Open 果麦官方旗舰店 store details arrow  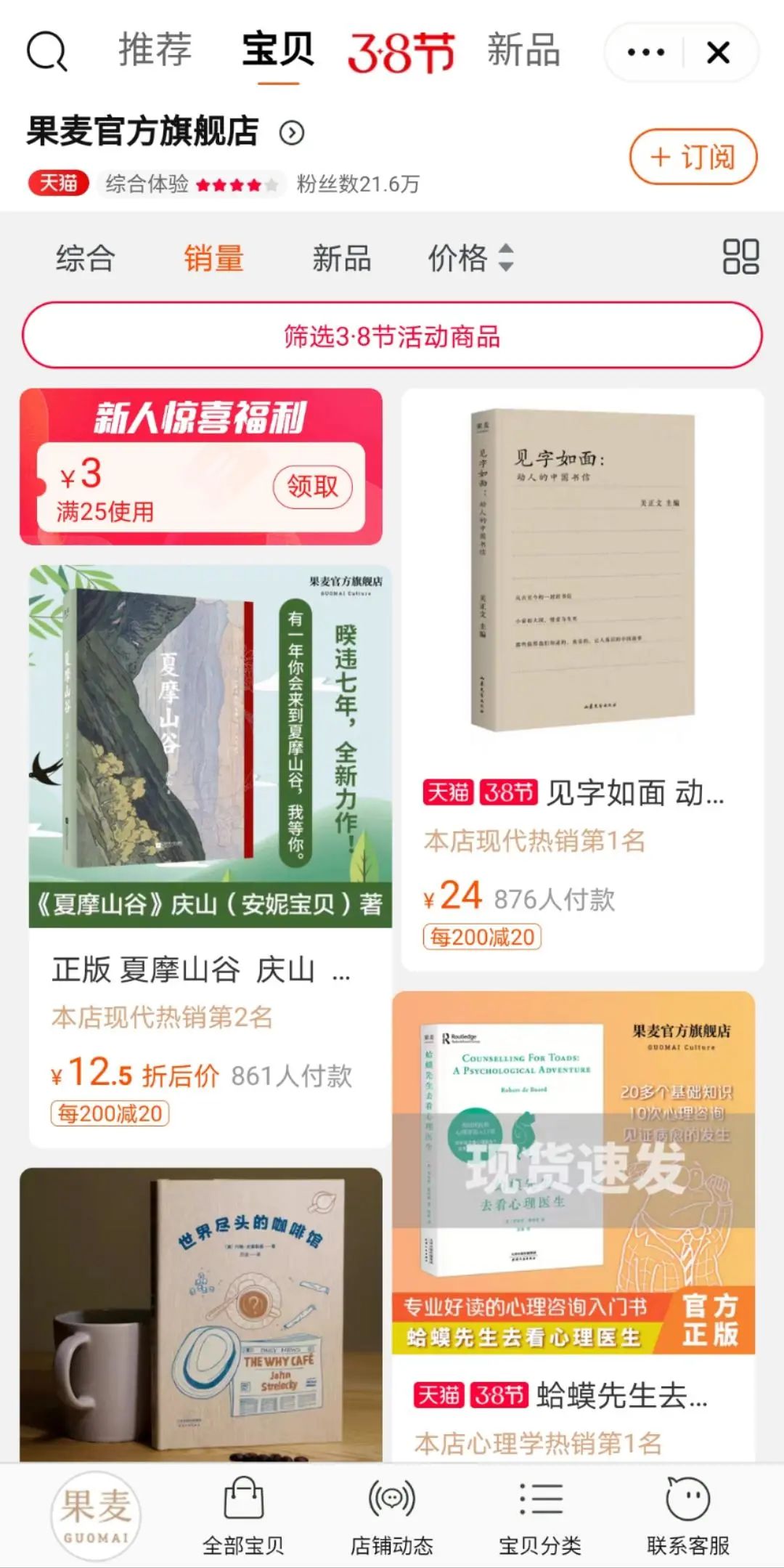pyautogui.click(x=292, y=133)
